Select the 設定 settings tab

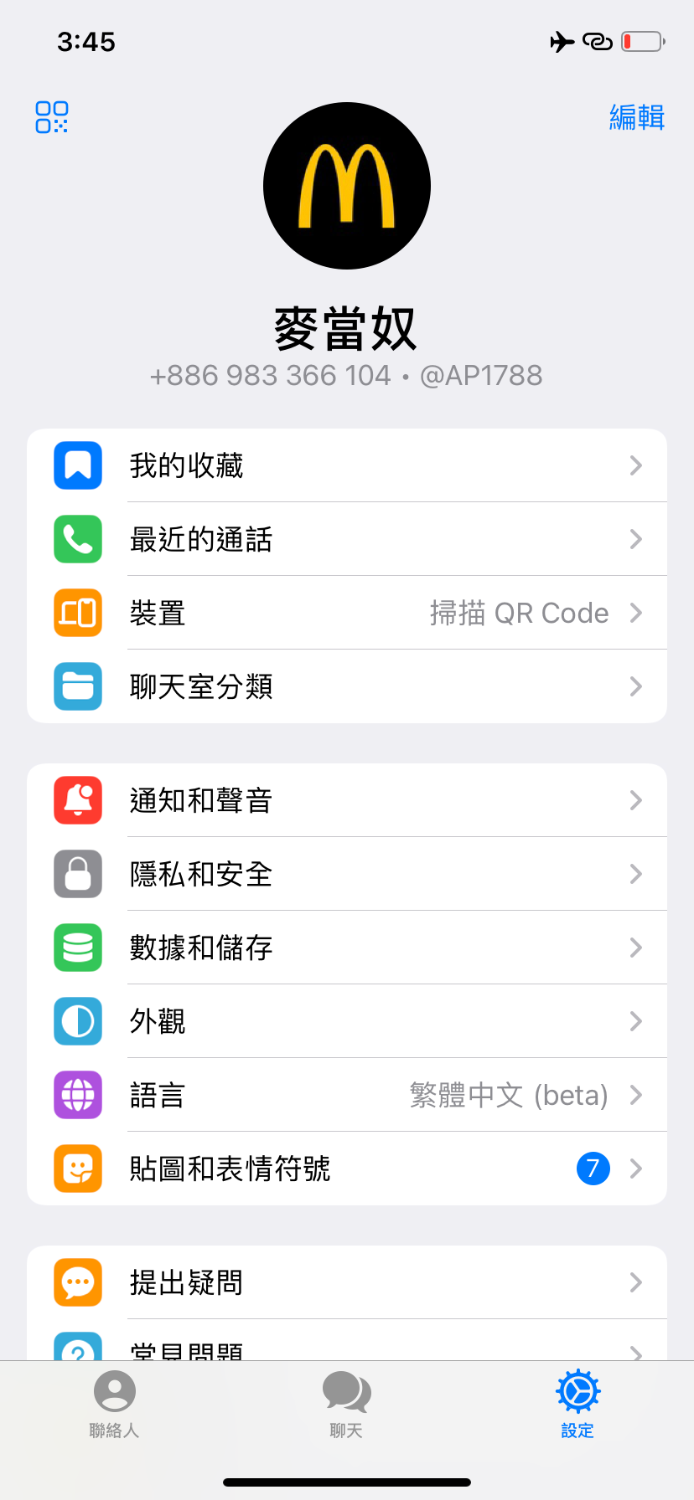point(577,1405)
